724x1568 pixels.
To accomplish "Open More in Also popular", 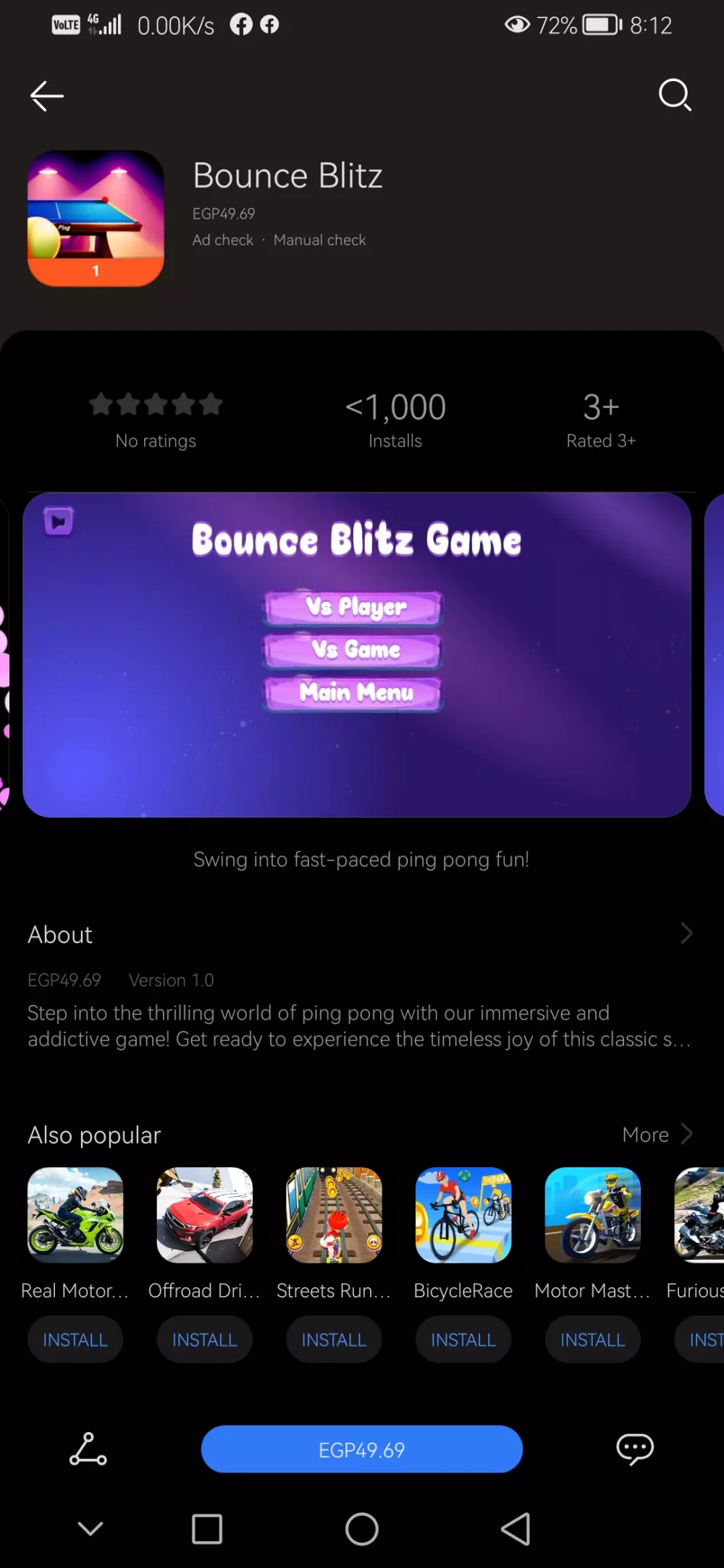I will (657, 1134).
